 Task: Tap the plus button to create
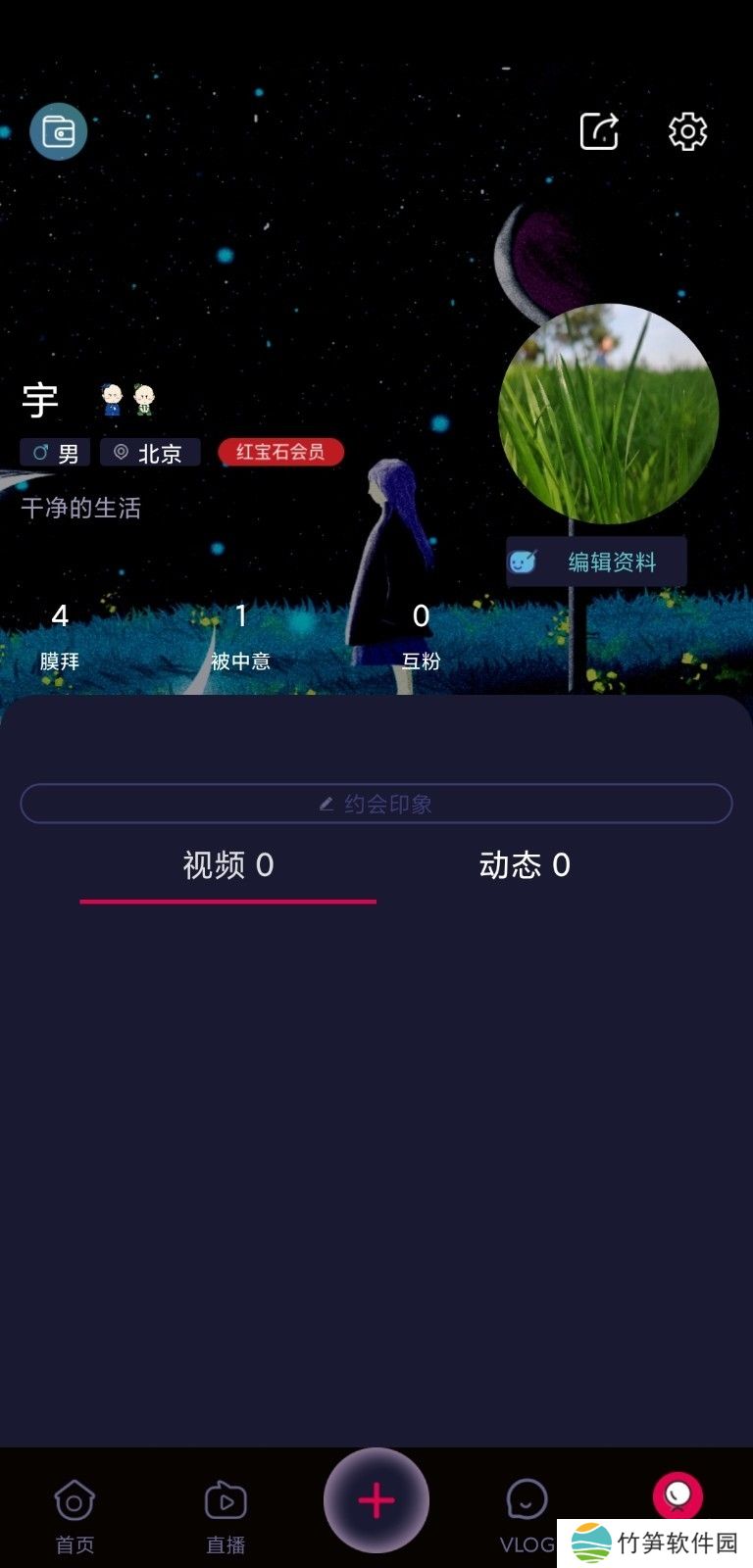click(x=376, y=1500)
